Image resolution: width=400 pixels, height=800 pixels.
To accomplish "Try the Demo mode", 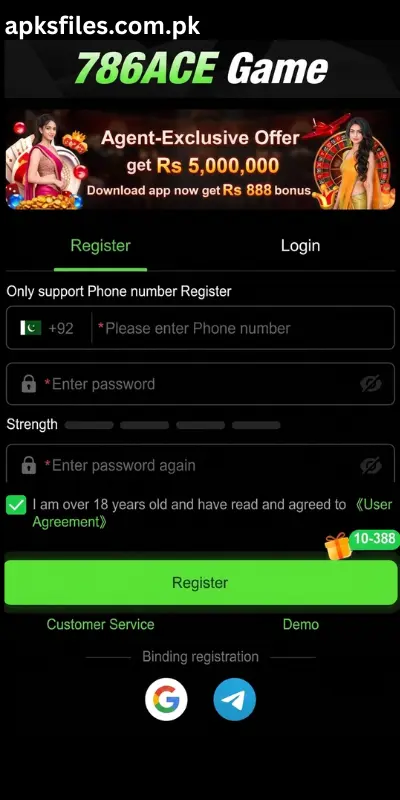I will click(301, 624).
